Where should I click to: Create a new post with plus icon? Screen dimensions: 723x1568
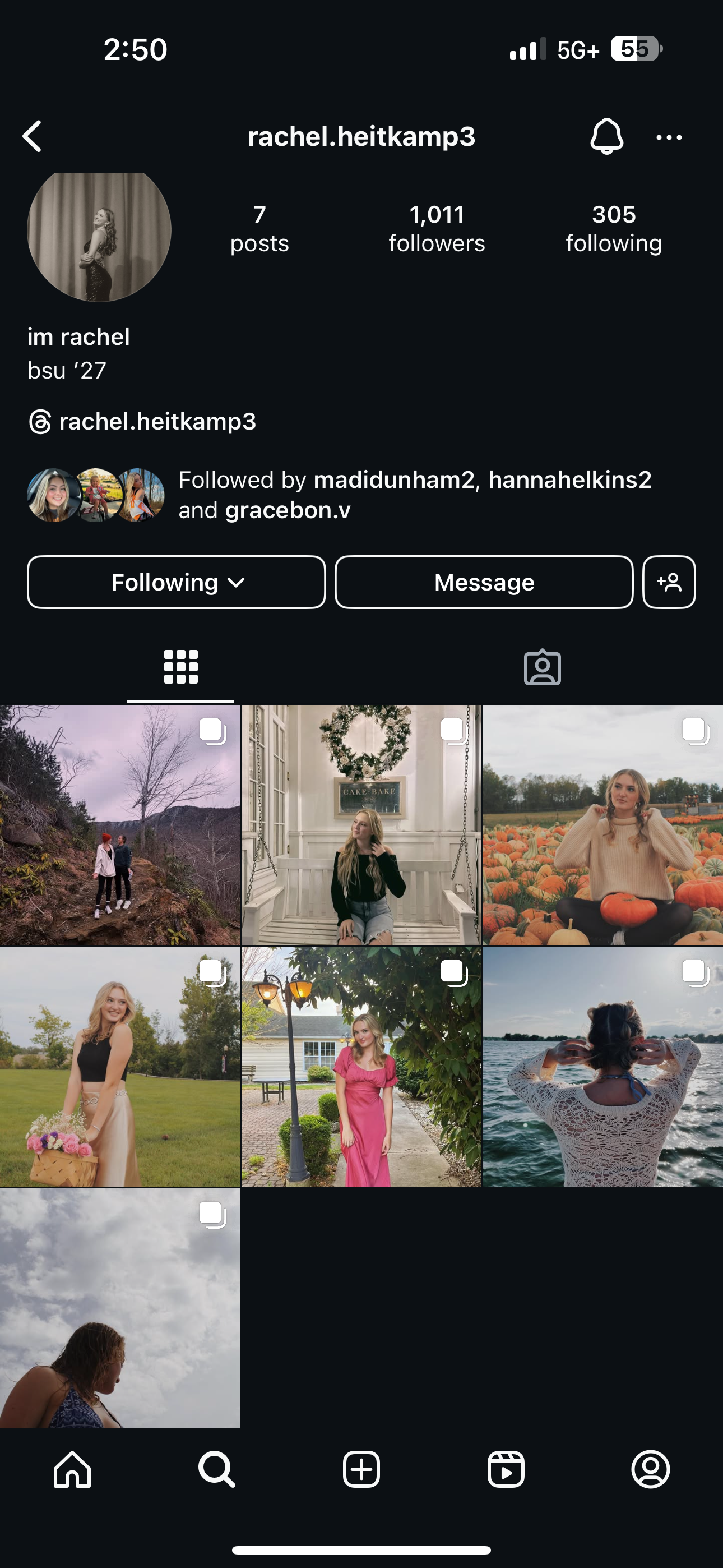[361, 1469]
